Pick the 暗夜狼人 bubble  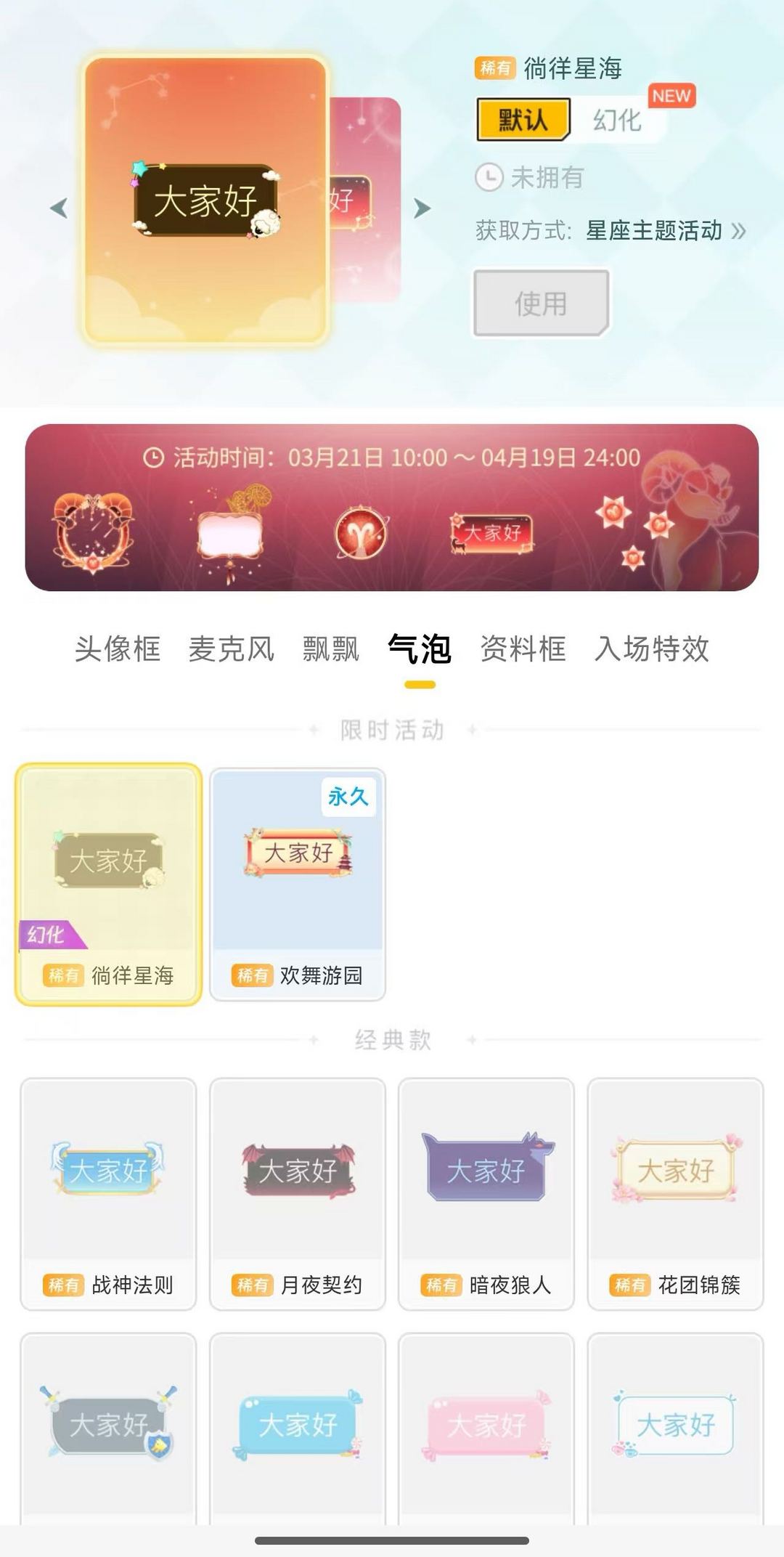tap(486, 1193)
